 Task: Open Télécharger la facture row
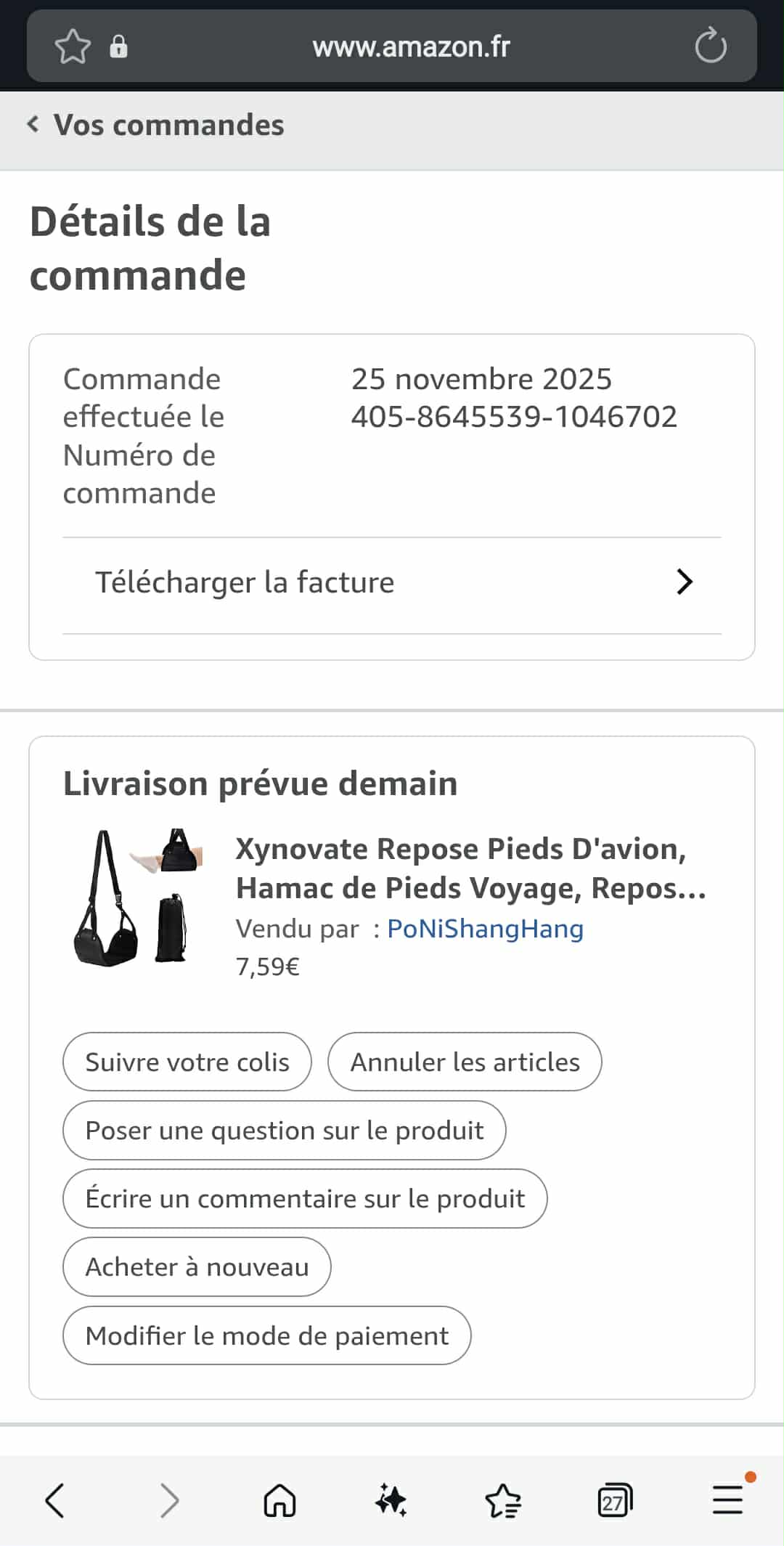[x=392, y=582]
